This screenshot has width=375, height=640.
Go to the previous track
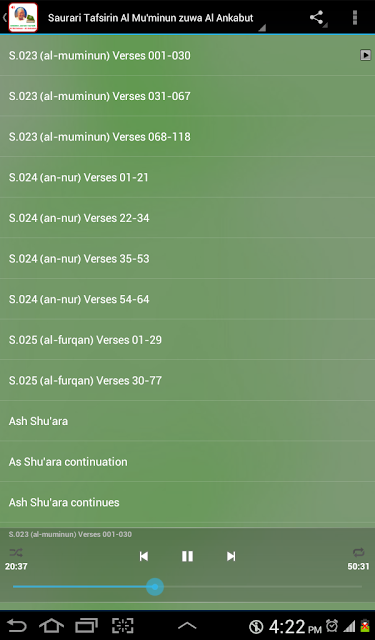[144, 556]
